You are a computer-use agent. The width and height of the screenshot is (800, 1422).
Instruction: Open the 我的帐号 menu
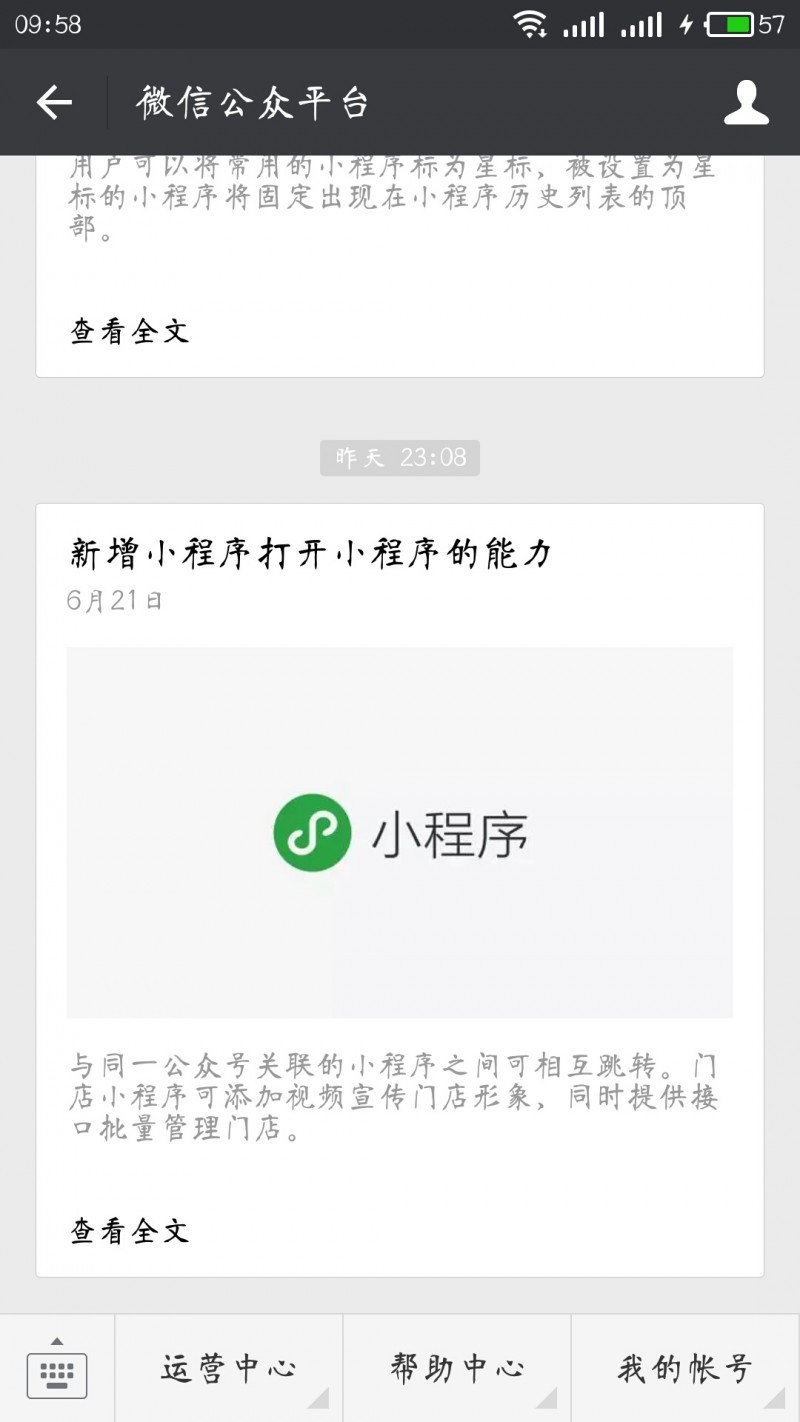pos(685,1369)
